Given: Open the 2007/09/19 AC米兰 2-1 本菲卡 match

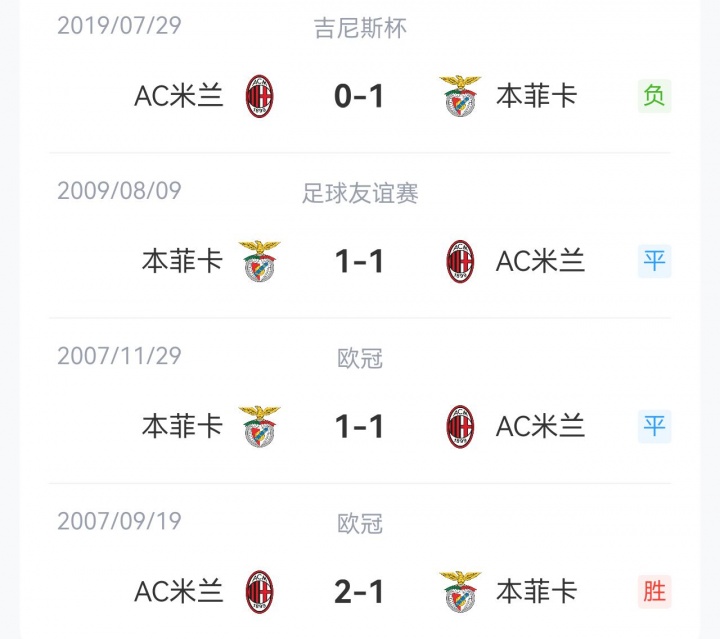Looking at the screenshot, I should pos(360,561).
